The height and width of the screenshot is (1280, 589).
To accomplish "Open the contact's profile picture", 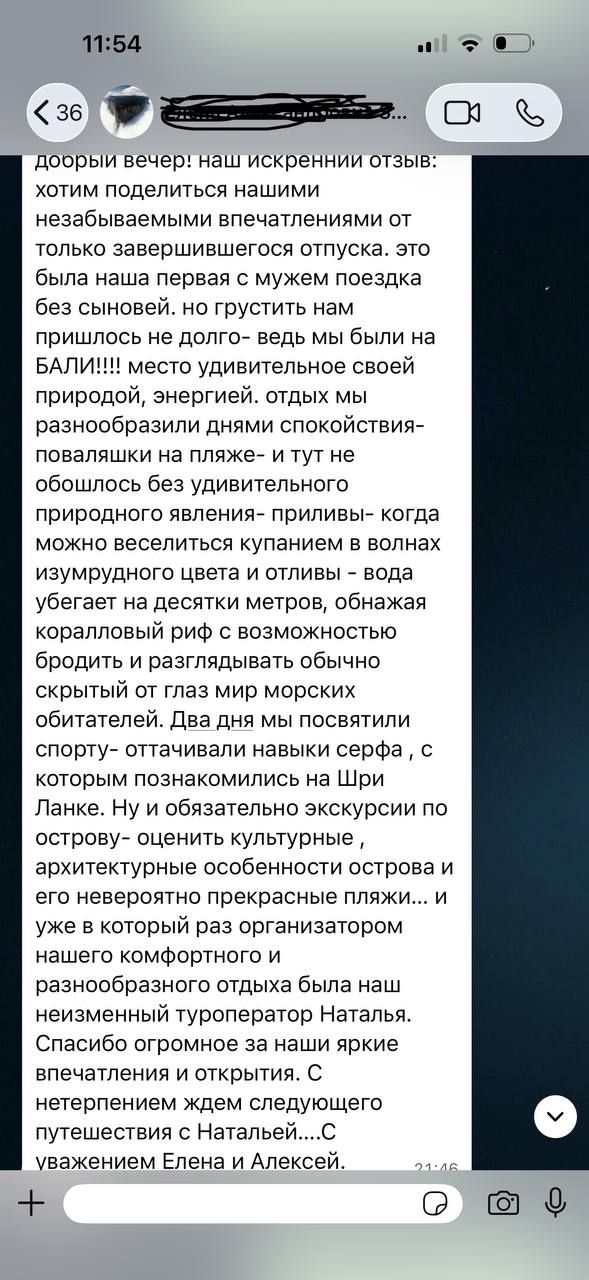I will tap(127, 112).
